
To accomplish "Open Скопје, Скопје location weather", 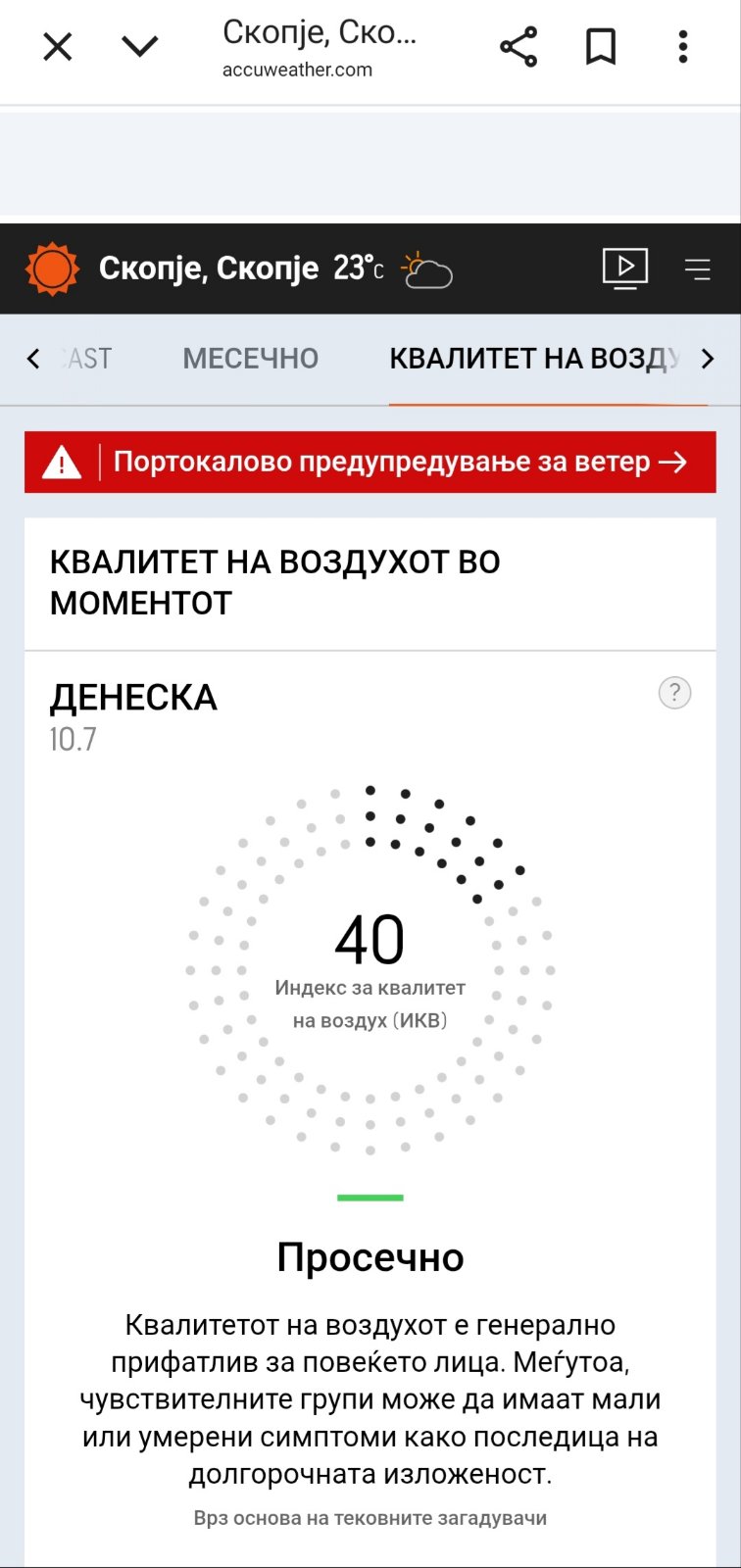I will click(x=209, y=269).
